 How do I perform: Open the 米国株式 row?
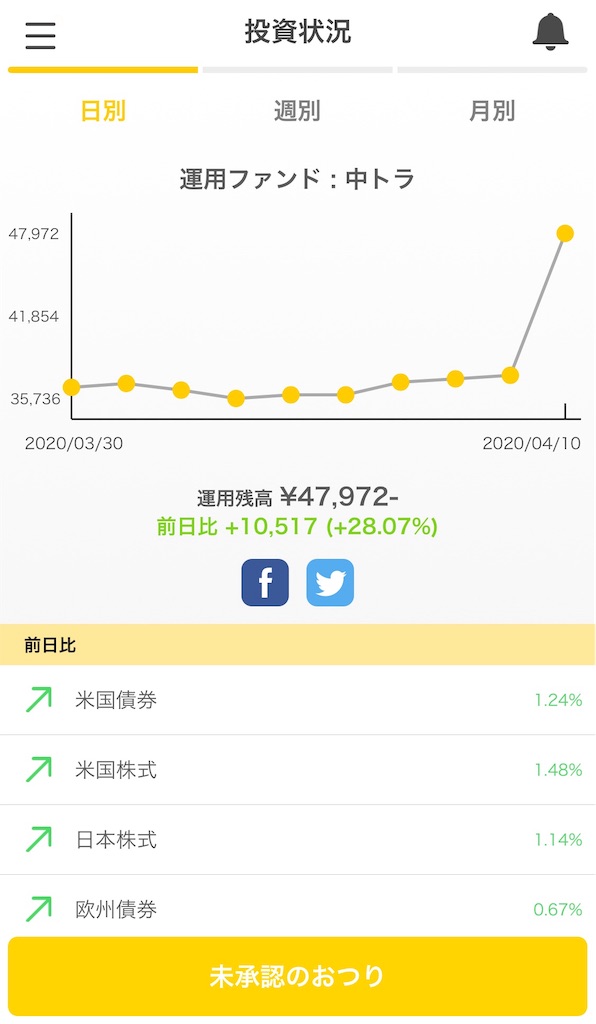pyautogui.click(x=298, y=770)
